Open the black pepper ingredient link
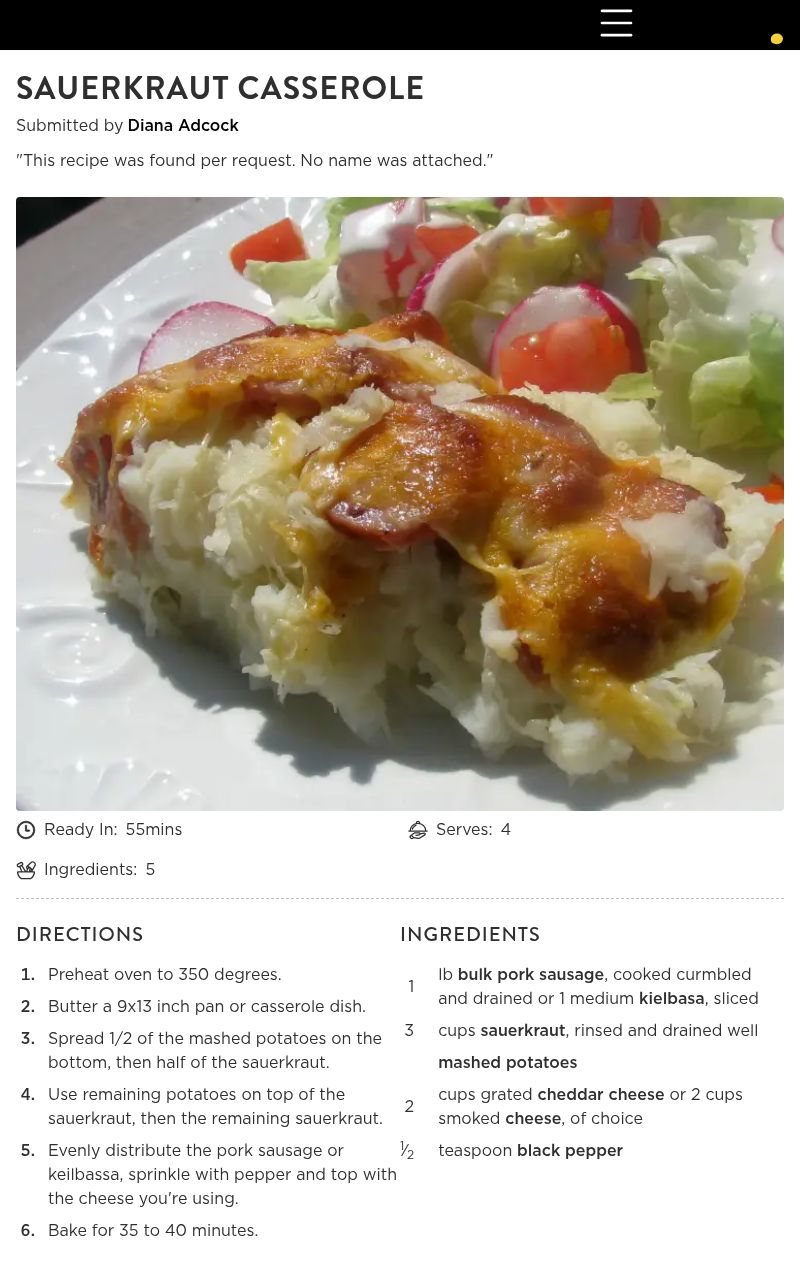This screenshot has height=1277, width=800. [x=569, y=1151]
